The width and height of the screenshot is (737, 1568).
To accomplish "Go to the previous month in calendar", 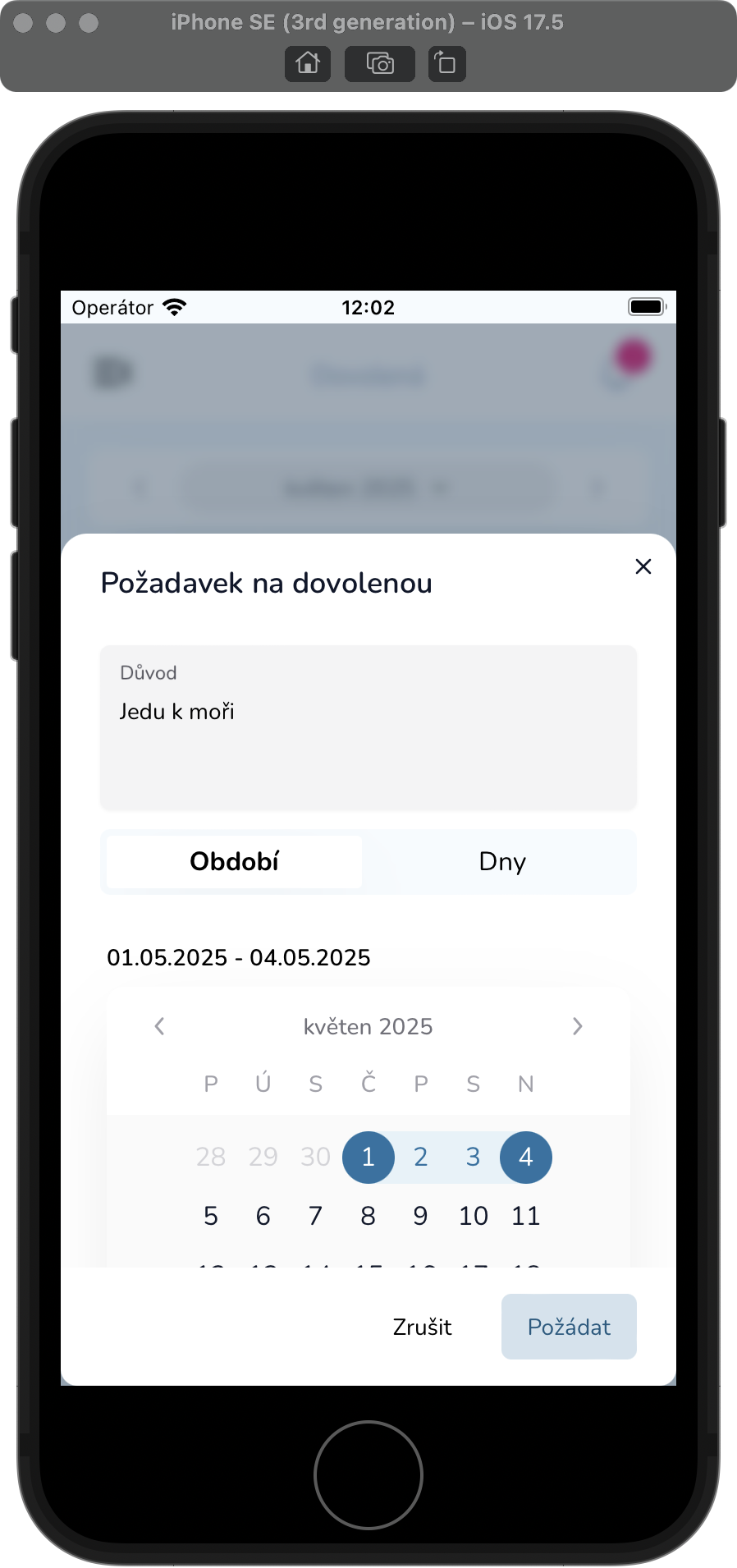I will (160, 1026).
